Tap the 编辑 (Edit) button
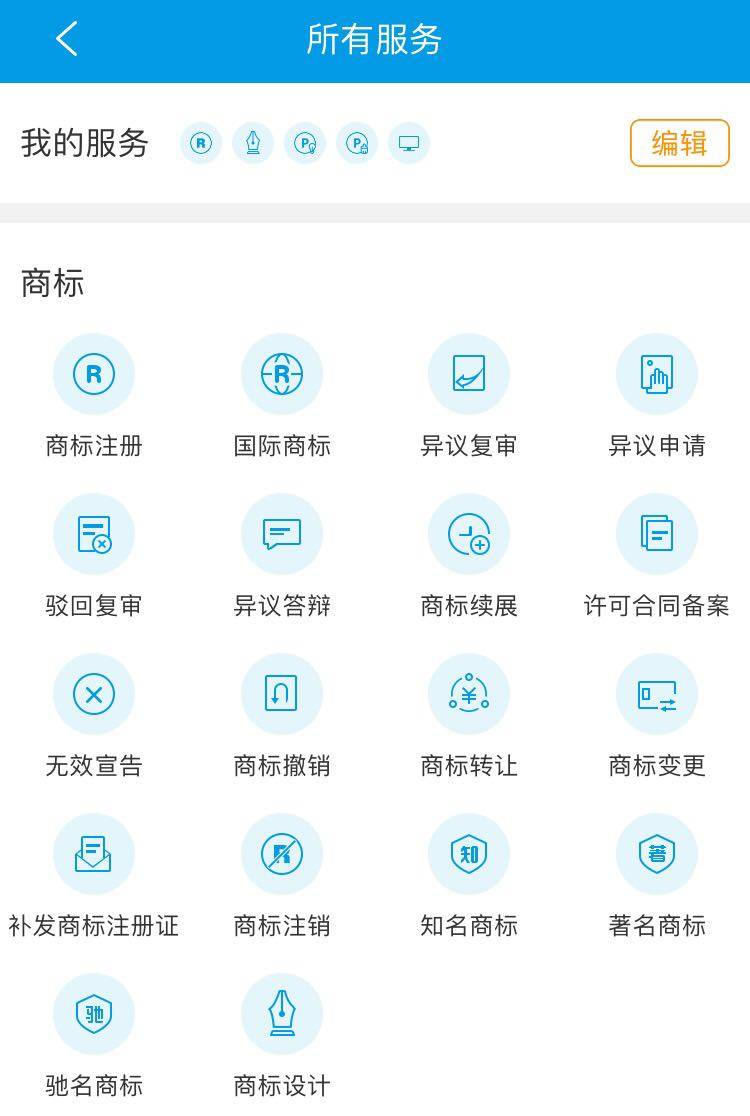The width and height of the screenshot is (750, 1116). (679, 143)
